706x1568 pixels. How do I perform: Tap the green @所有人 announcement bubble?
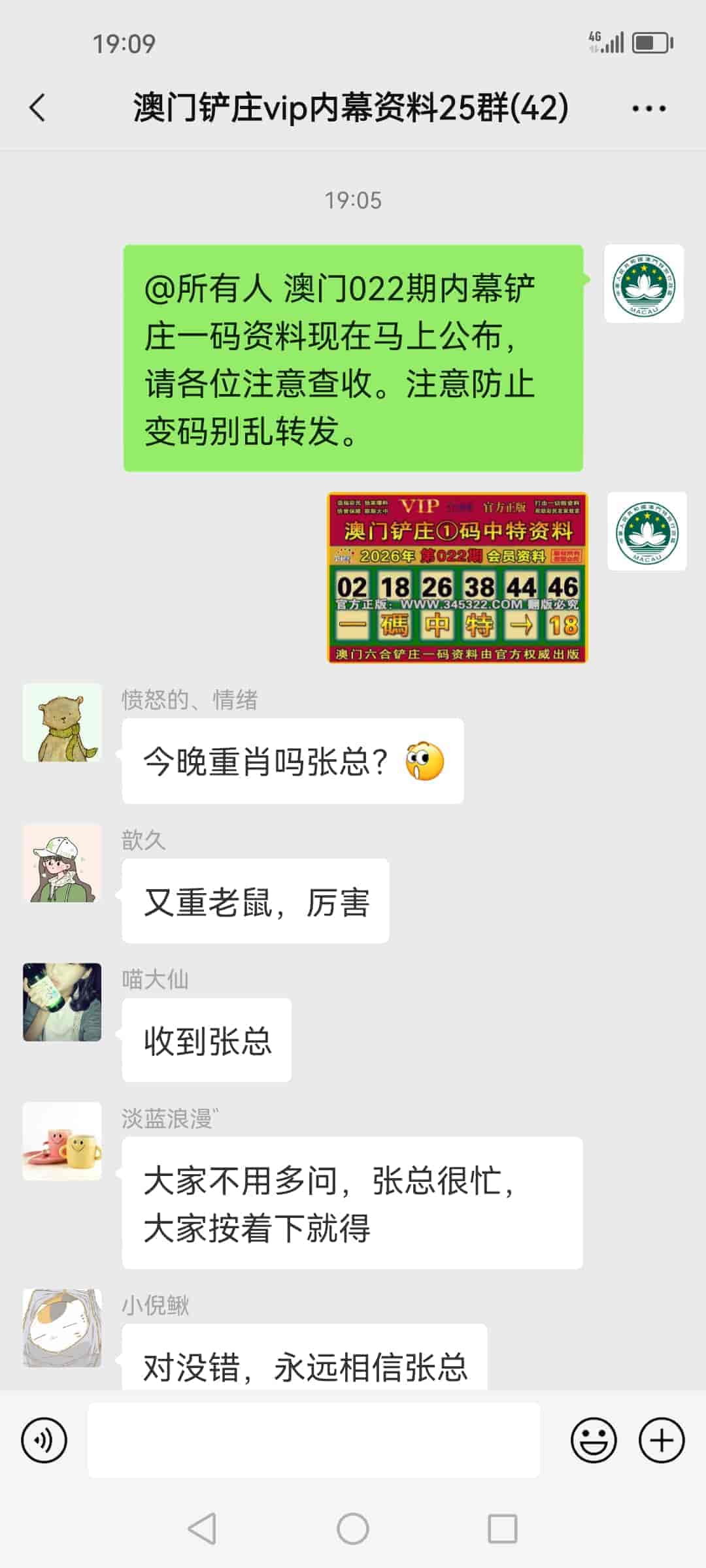click(x=353, y=356)
